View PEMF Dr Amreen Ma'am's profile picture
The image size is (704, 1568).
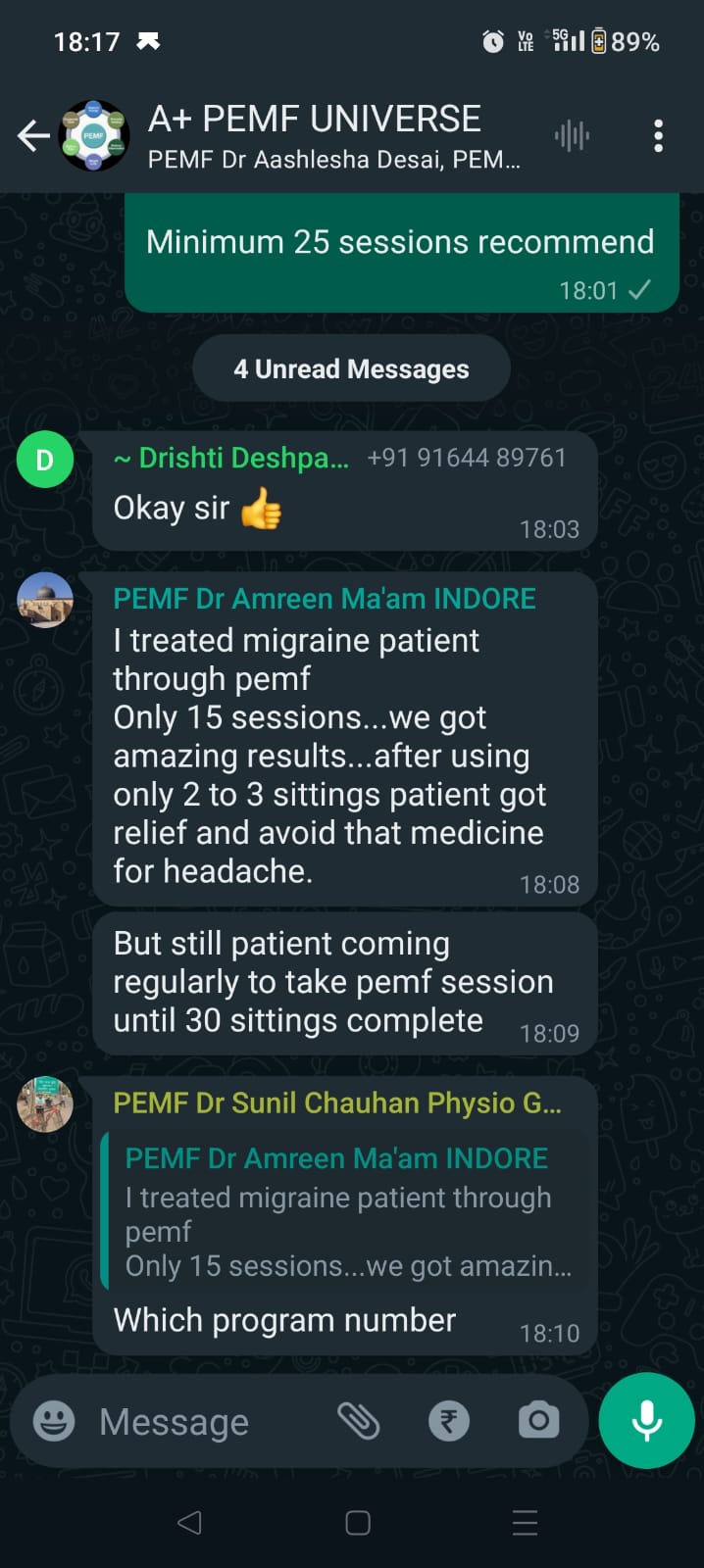click(x=45, y=600)
